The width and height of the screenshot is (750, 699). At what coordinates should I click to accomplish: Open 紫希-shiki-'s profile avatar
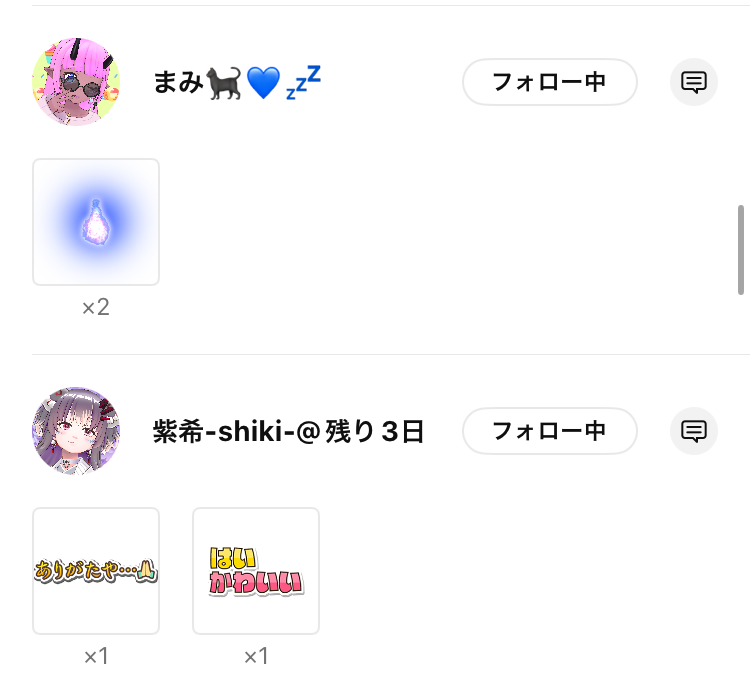(76, 431)
